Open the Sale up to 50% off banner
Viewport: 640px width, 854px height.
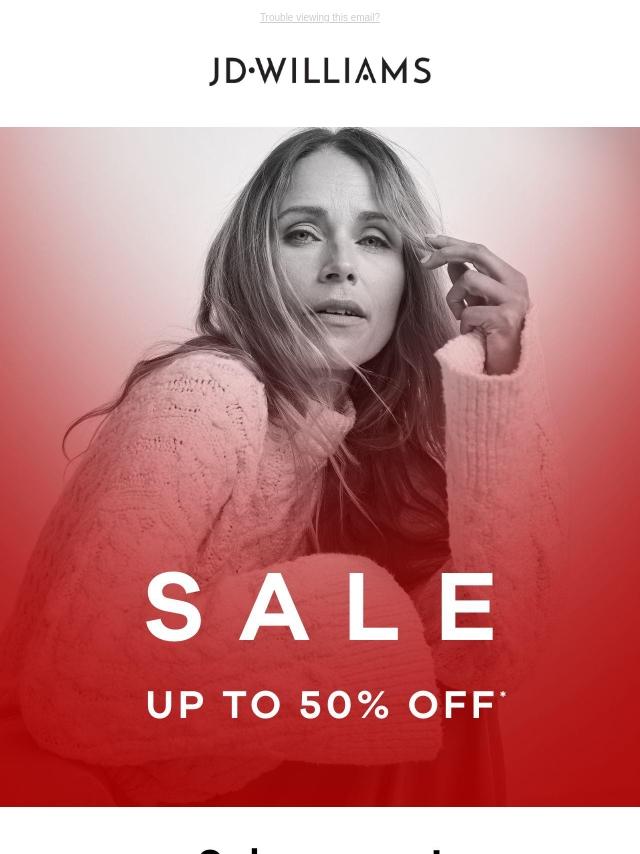[x=320, y=466]
